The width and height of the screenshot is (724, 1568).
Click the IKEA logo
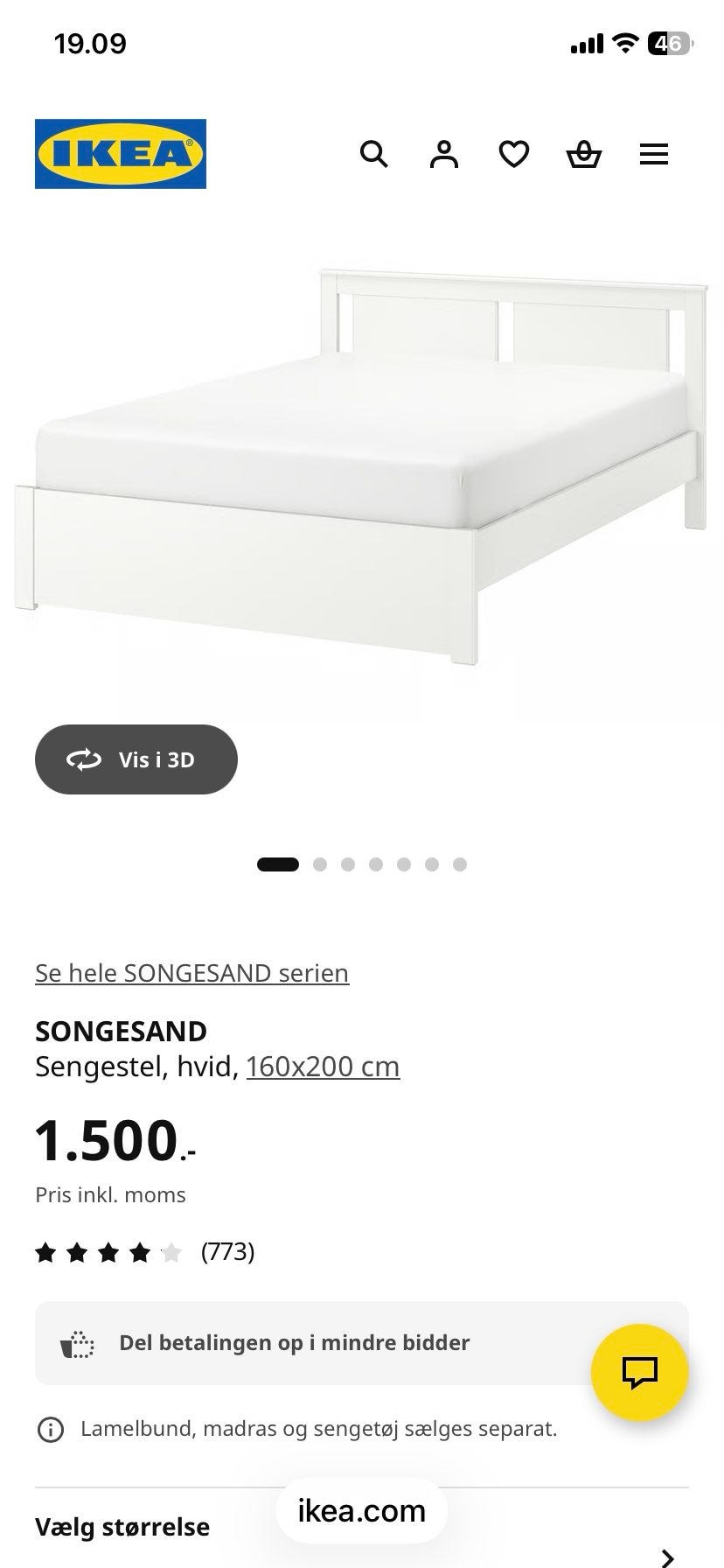[119, 154]
